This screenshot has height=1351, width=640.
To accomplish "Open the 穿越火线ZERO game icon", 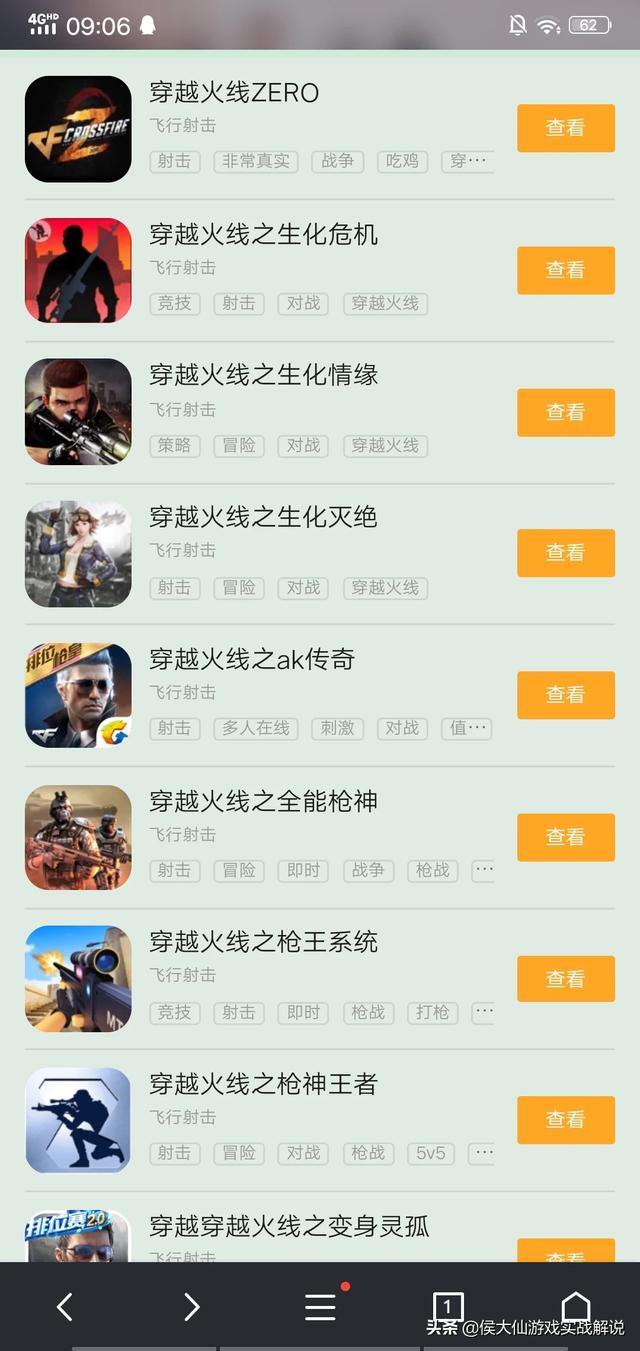I will 78,129.
